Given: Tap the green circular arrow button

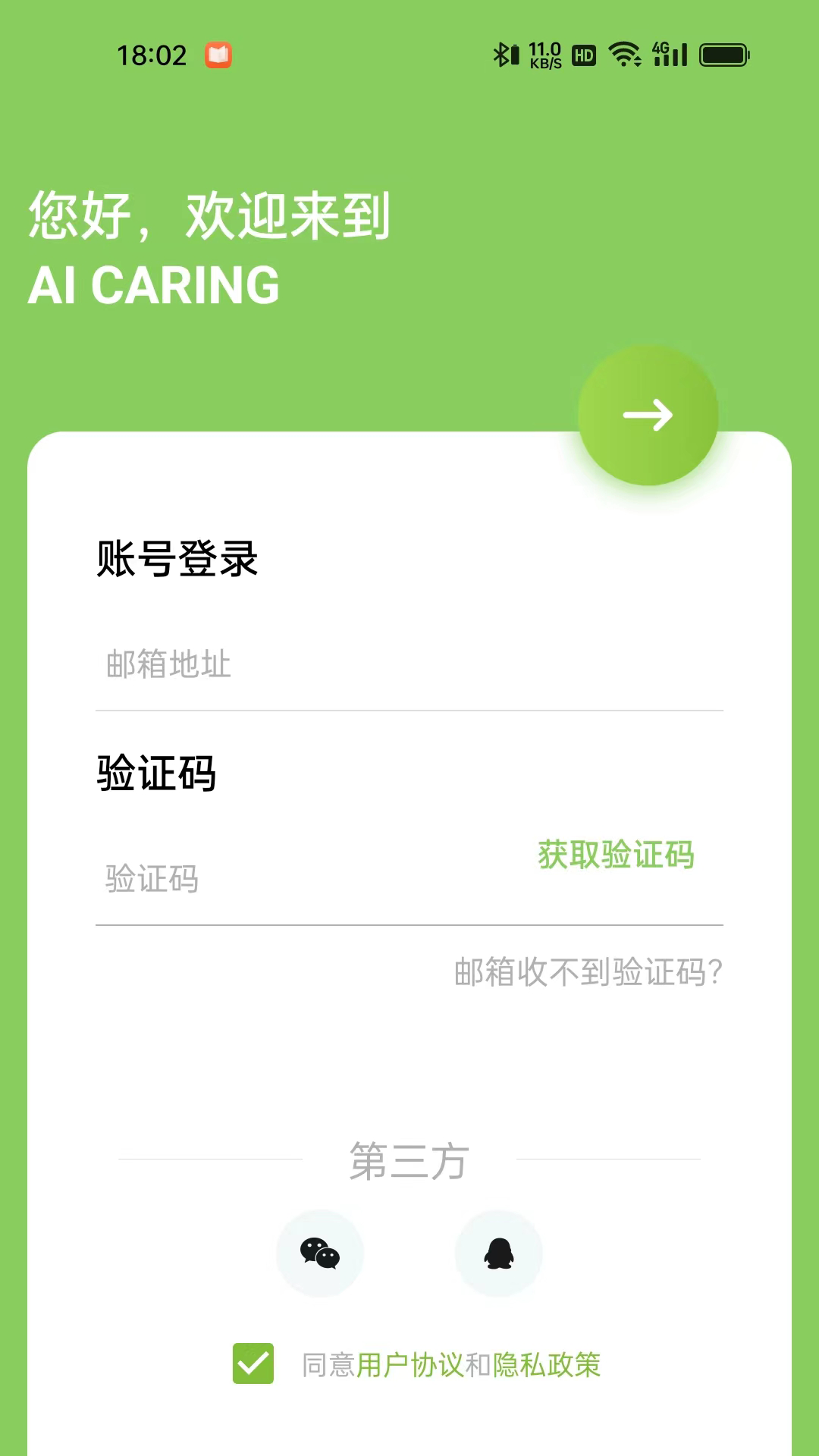Looking at the screenshot, I should point(648,414).
